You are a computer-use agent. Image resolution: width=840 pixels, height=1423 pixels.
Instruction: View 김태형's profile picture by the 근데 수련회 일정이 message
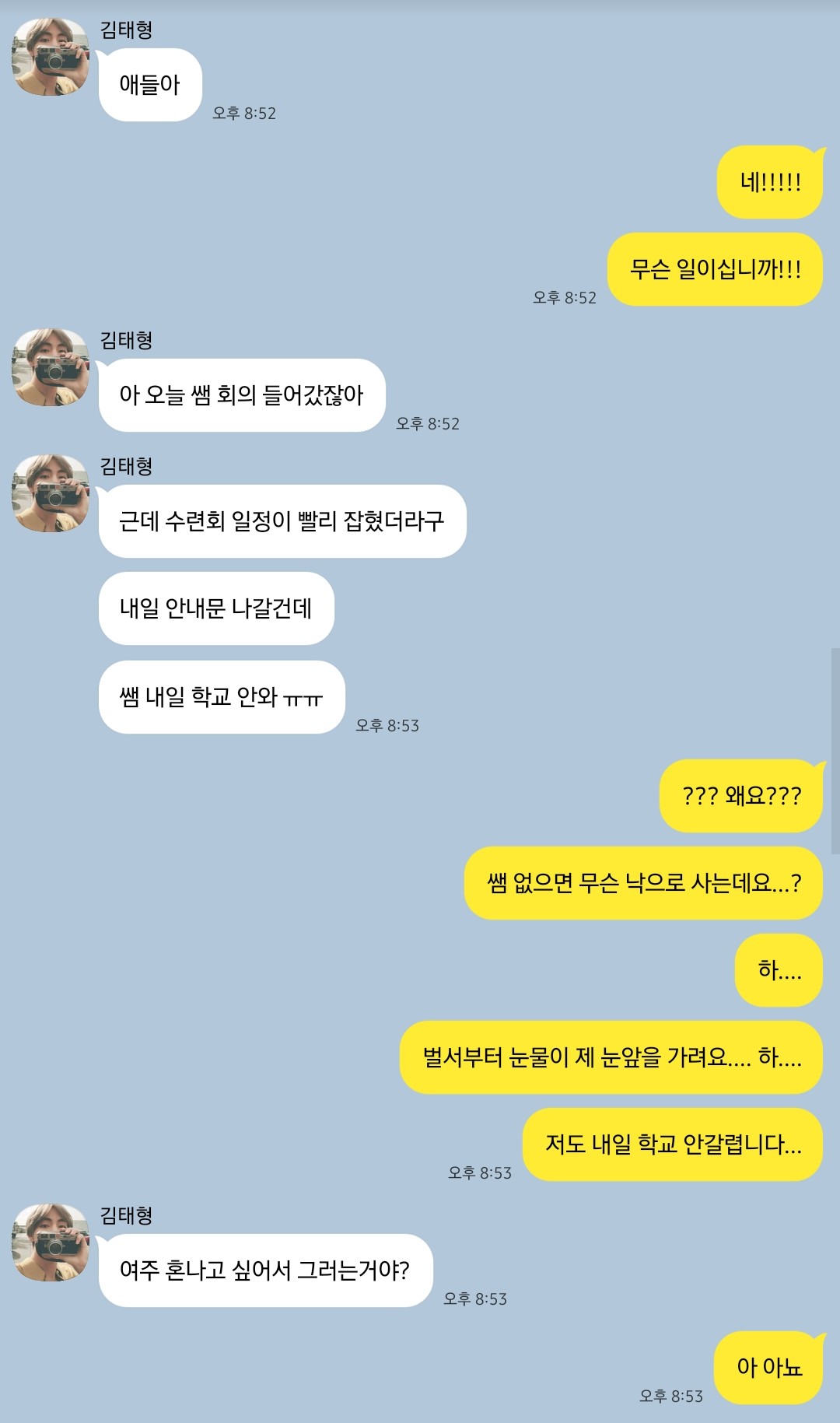tap(51, 493)
